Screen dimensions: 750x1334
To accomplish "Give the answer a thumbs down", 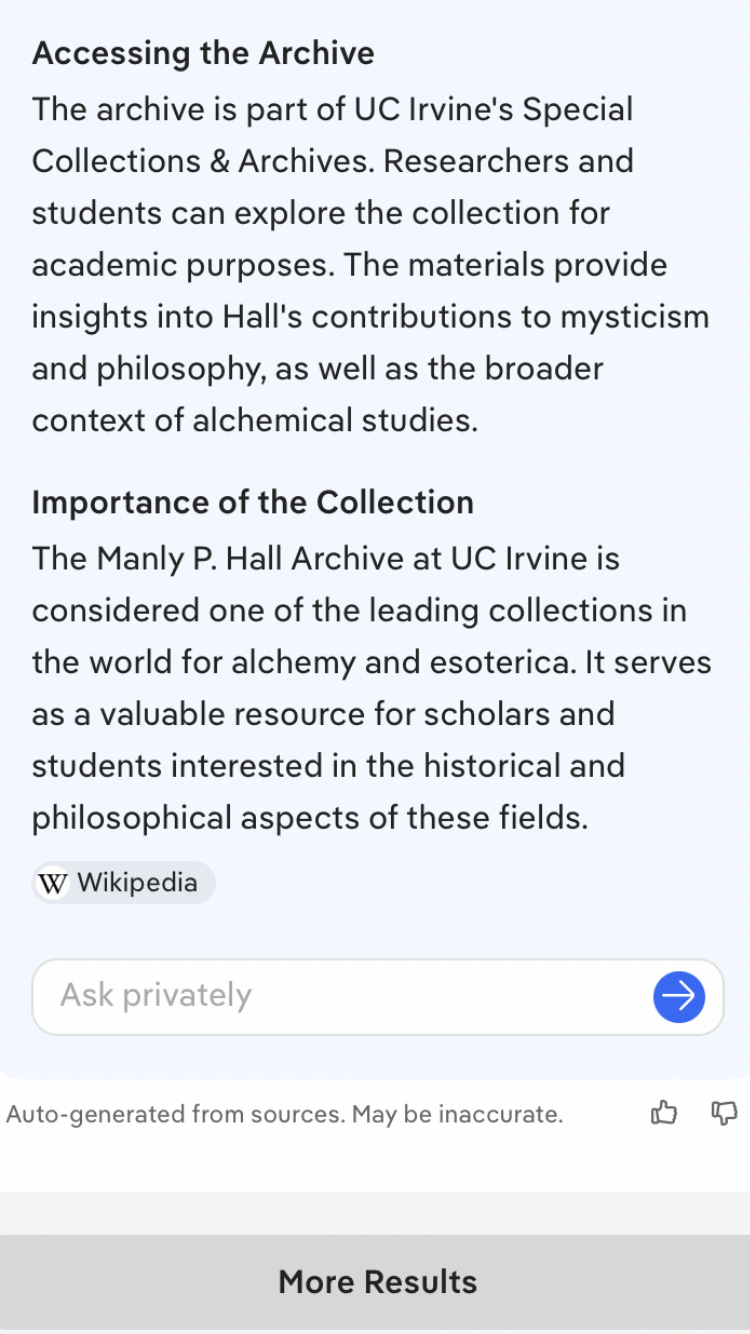I will (723, 1113).
